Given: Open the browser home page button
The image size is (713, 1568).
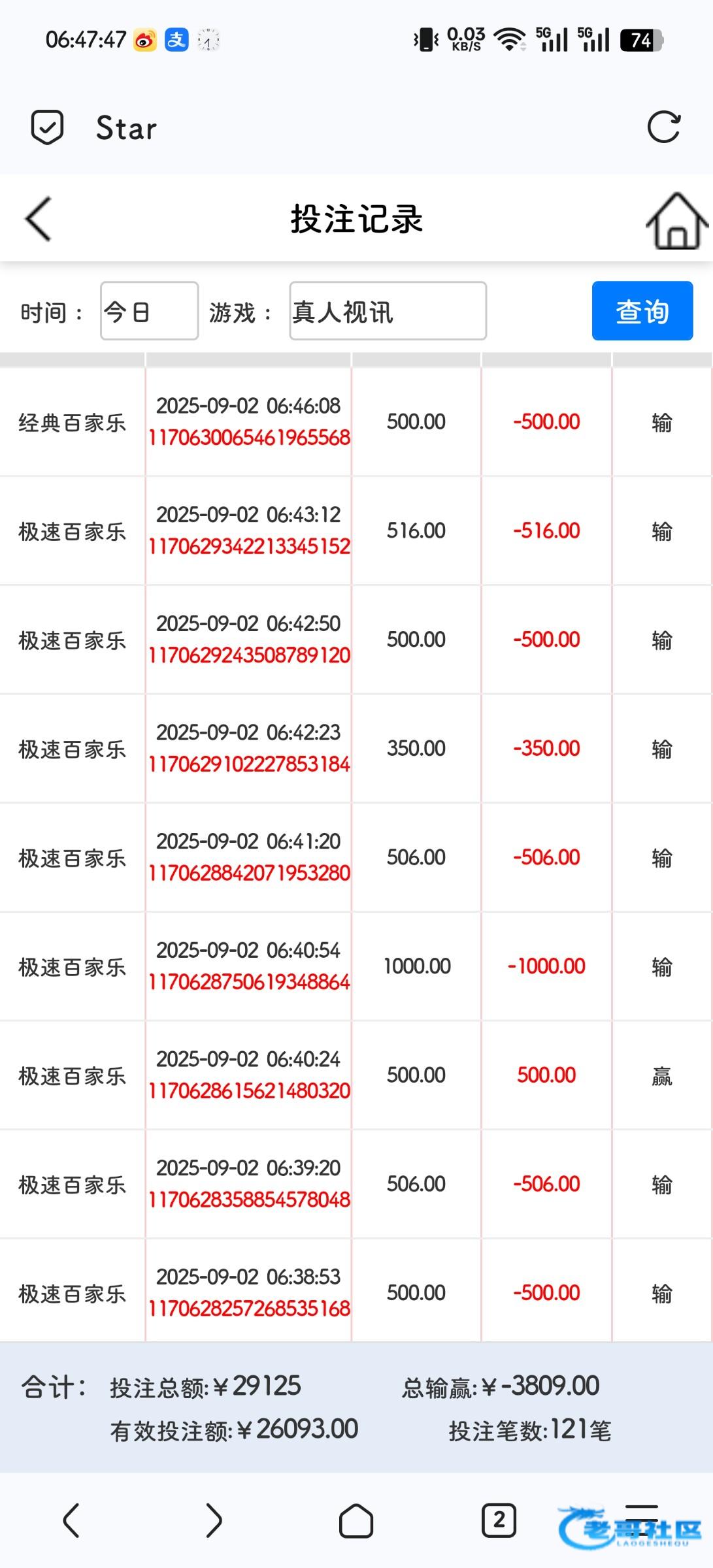Looking at the screenshot, I should point(356,1522).
